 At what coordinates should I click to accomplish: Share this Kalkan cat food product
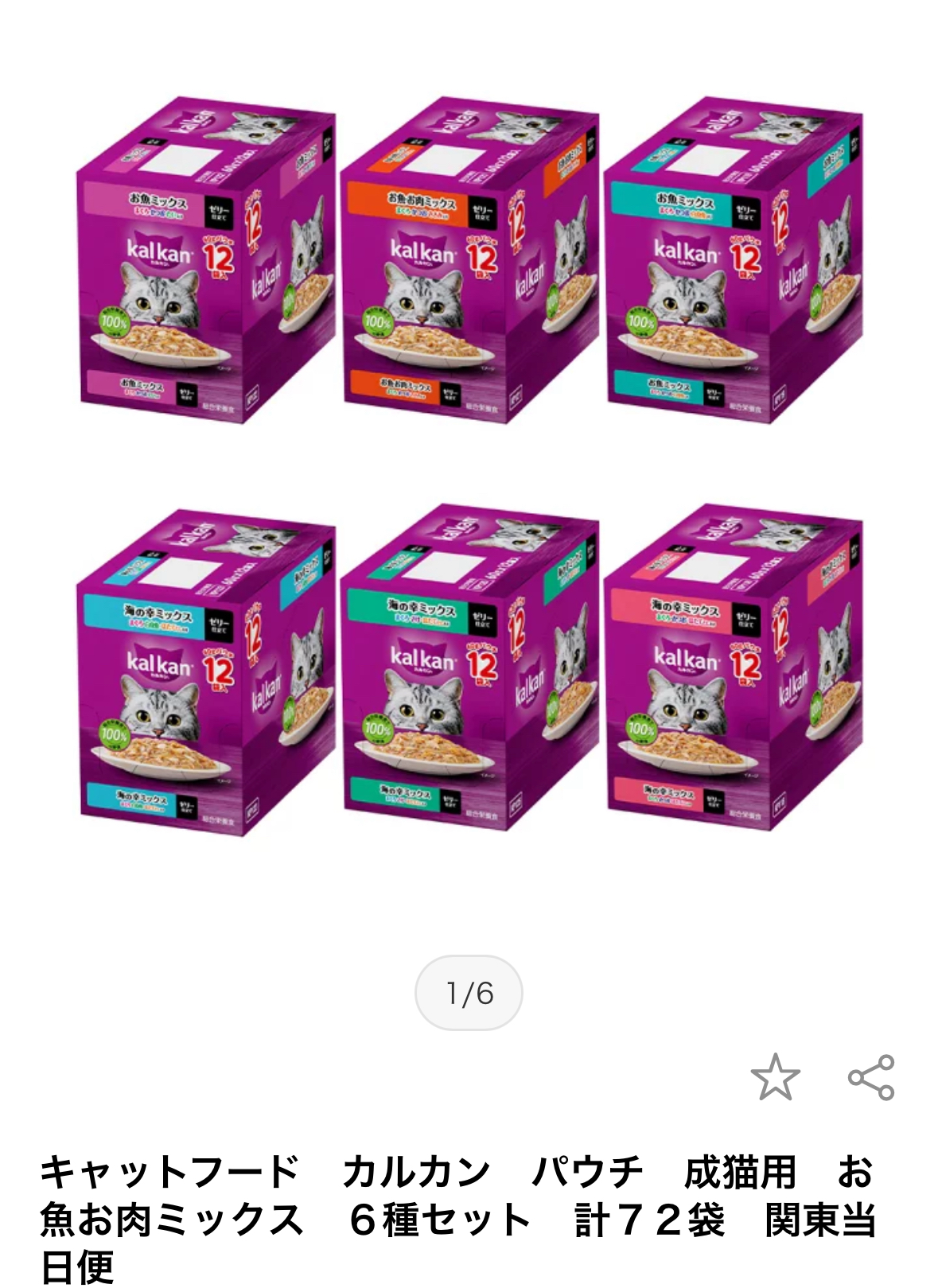click(871, 1077)
